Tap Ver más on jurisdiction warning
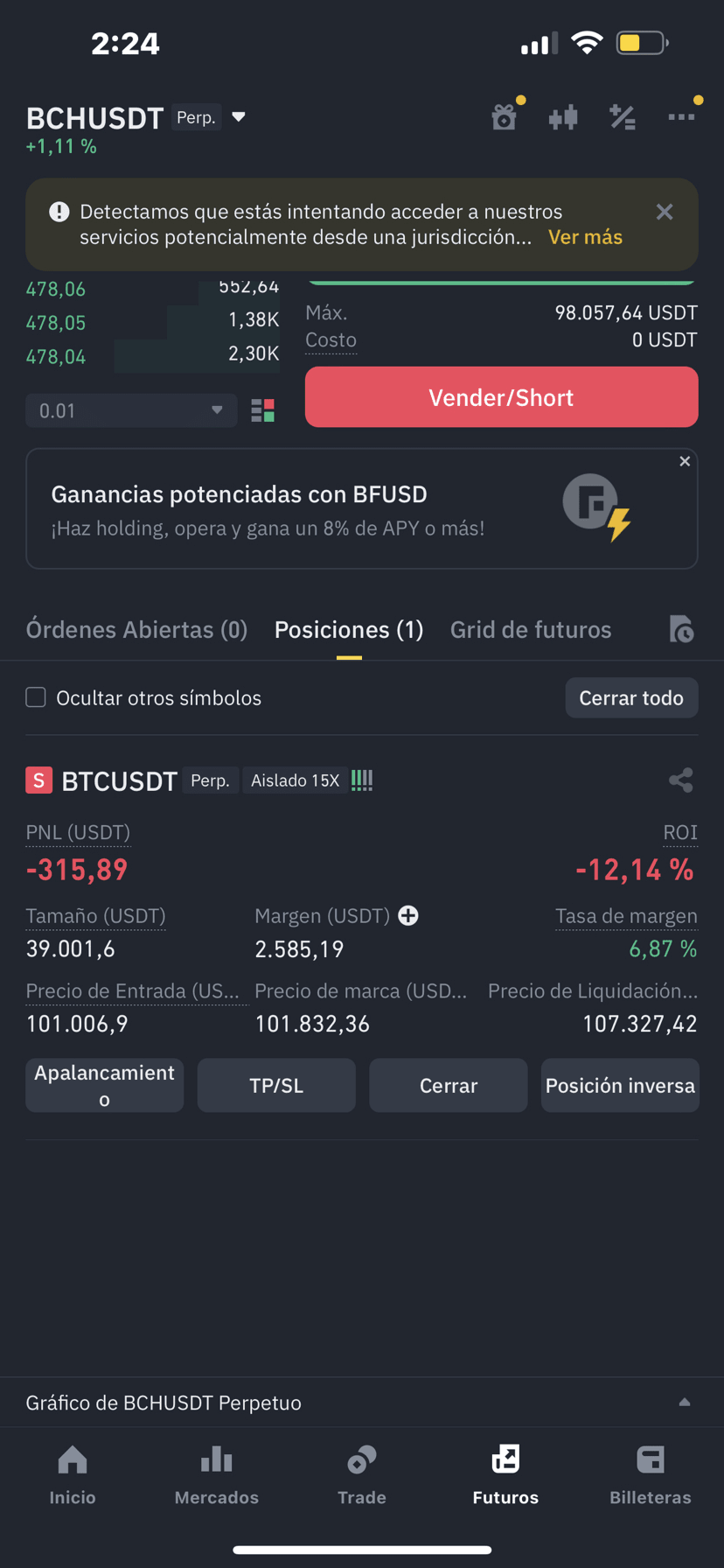Image resolution: width=724 pixels, height=1568 pixels. point(585,237)
